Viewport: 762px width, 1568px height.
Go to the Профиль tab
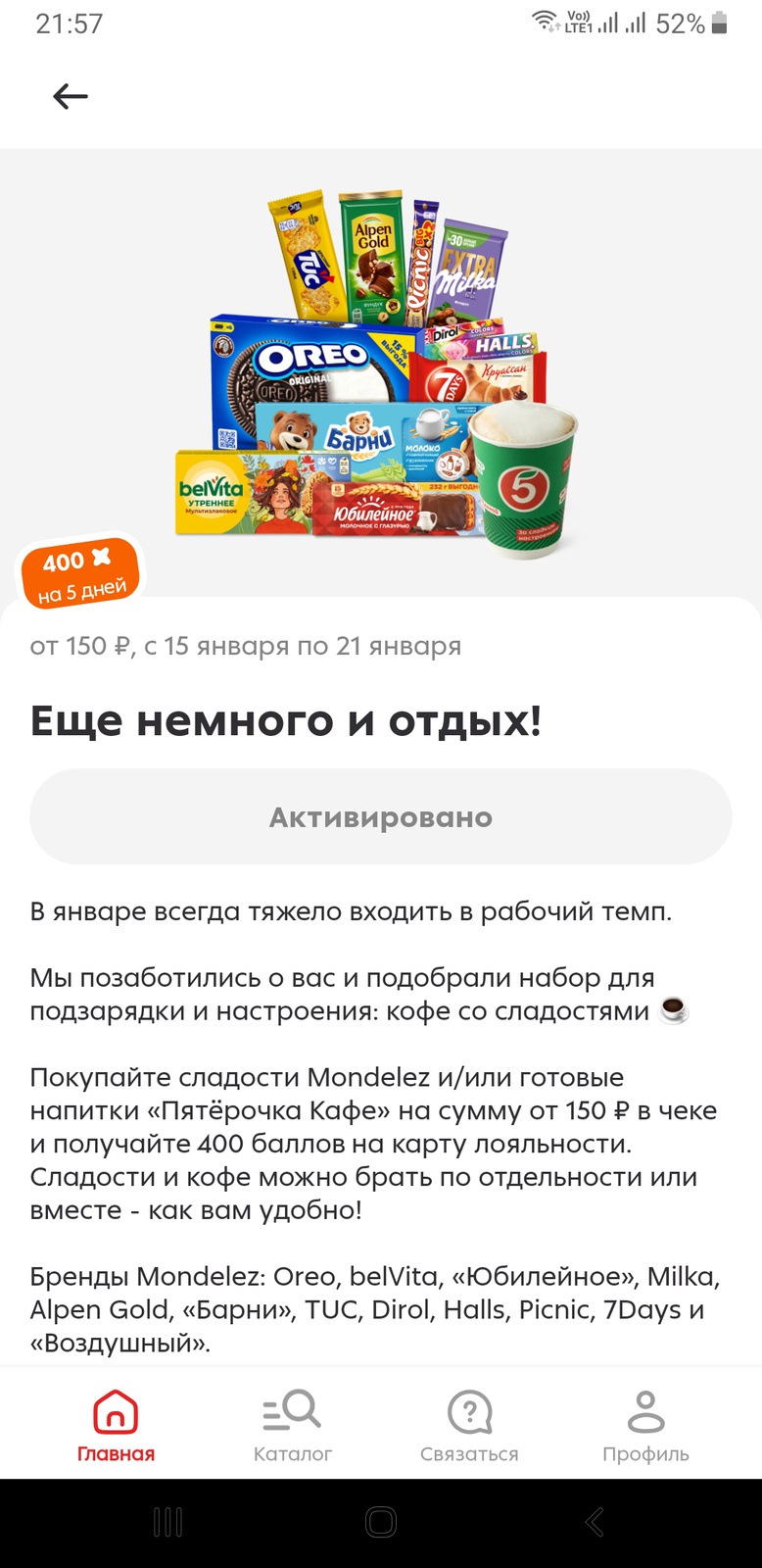(x=645, y=1425)
